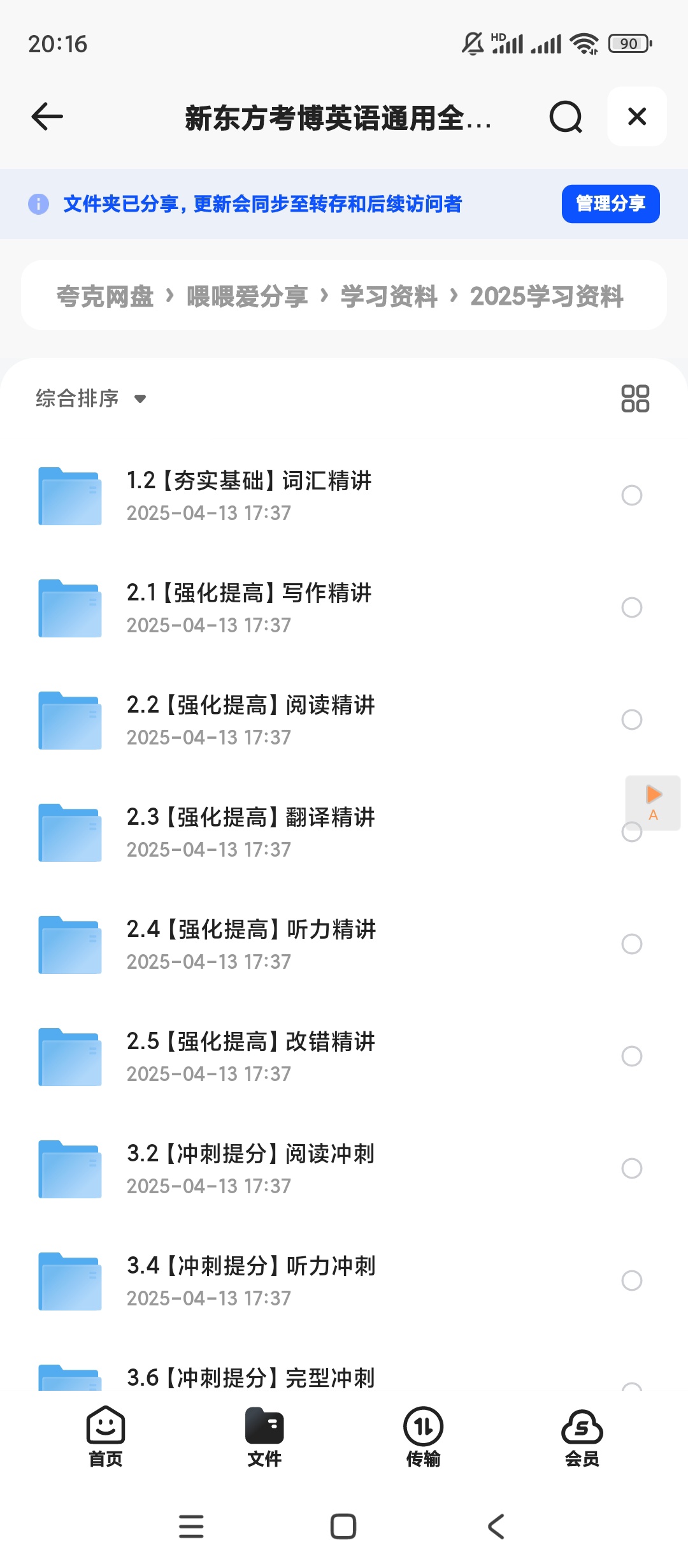This screenshot has height=1568, width=688.
Task: Tap the info icon in the share banner
Action: (x=39, y=204)
